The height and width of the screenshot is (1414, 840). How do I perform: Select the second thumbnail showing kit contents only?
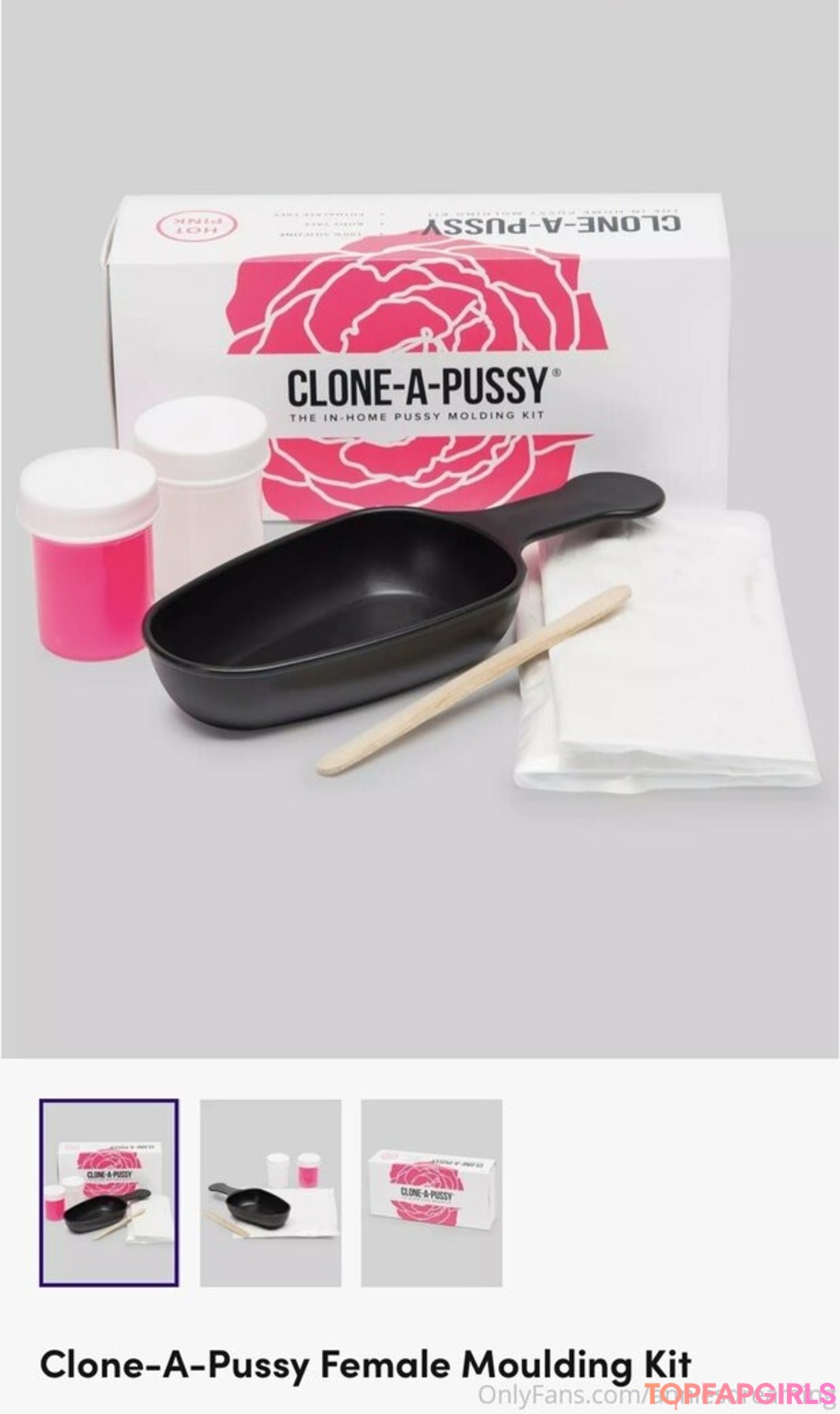click(271, 1191)
